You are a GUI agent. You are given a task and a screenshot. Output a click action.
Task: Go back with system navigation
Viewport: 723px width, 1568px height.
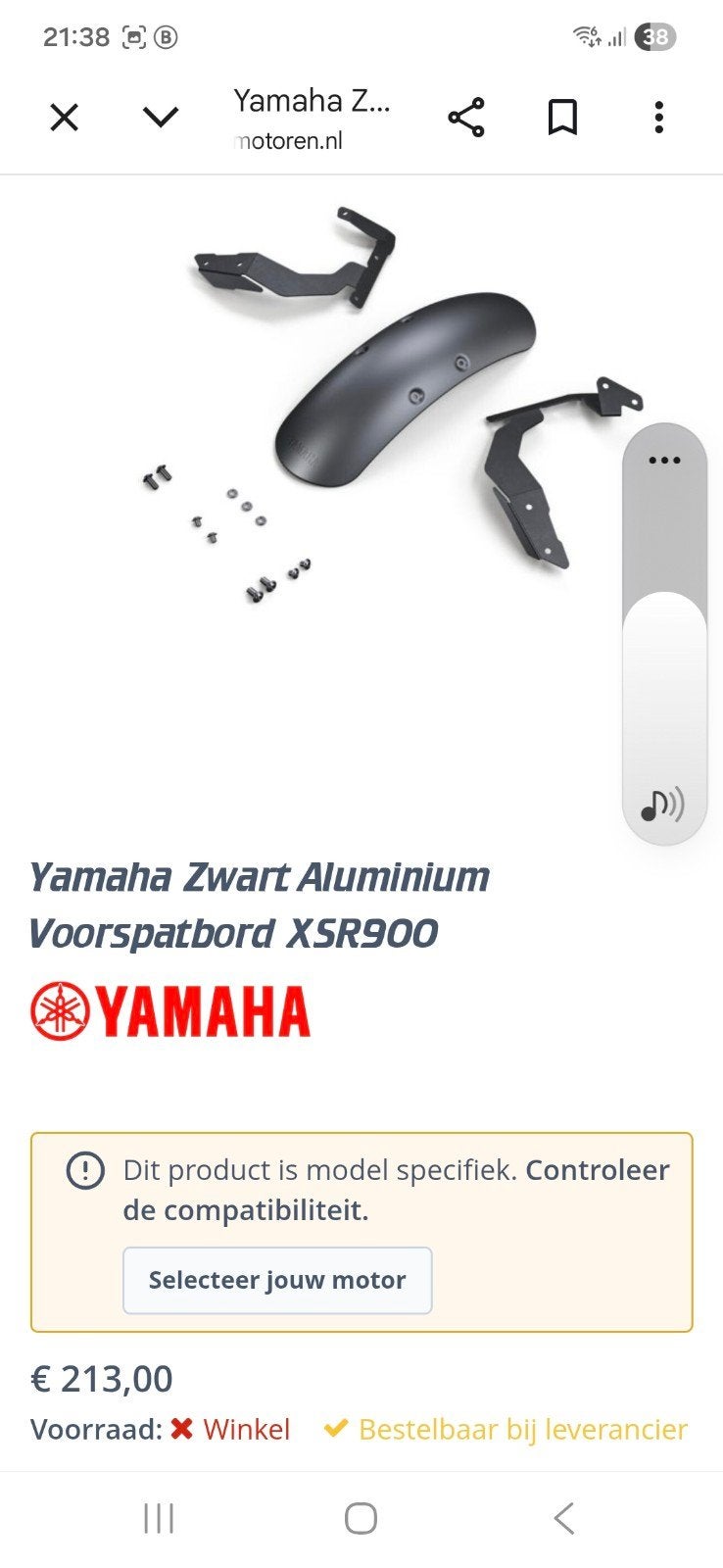point(563,1518)
